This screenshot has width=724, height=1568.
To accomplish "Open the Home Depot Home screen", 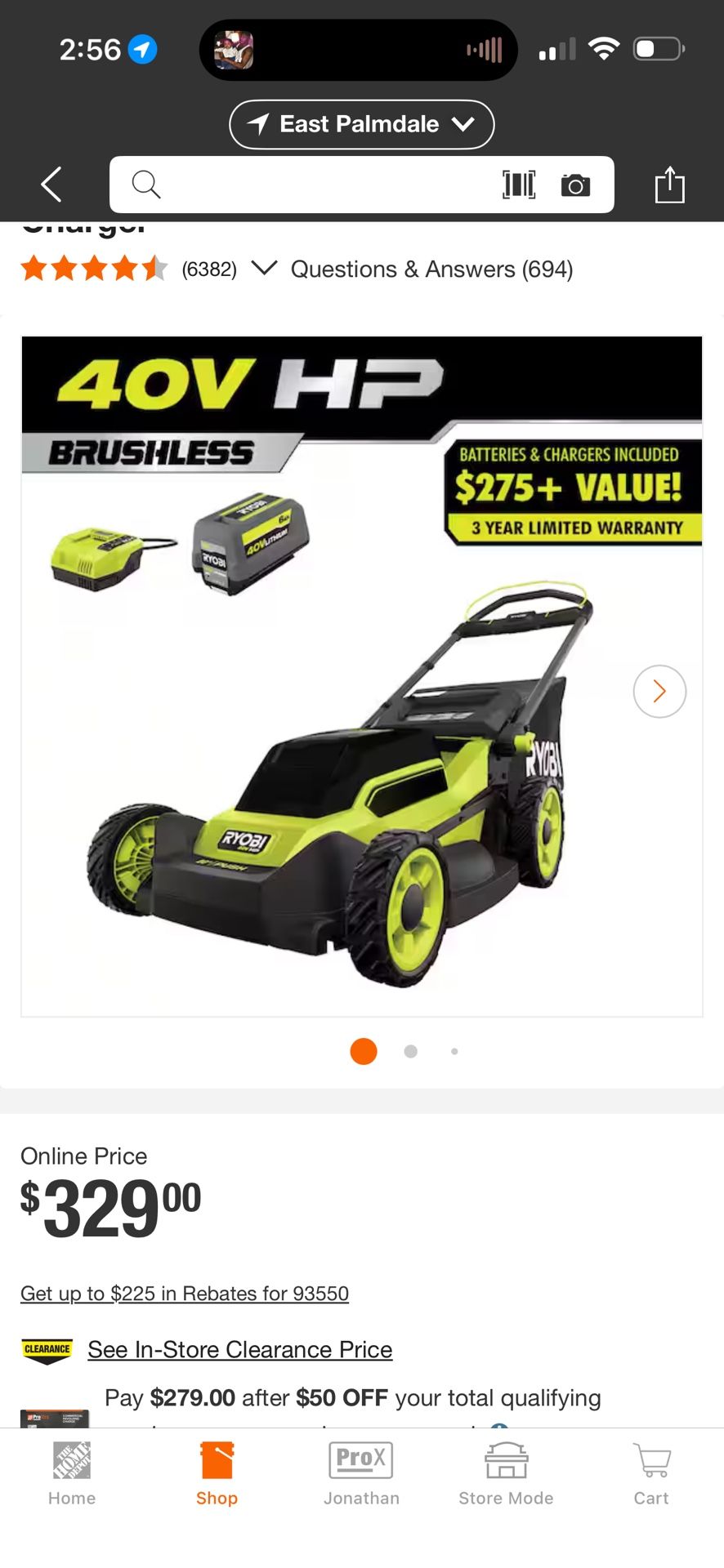I will pos(71,1470).
